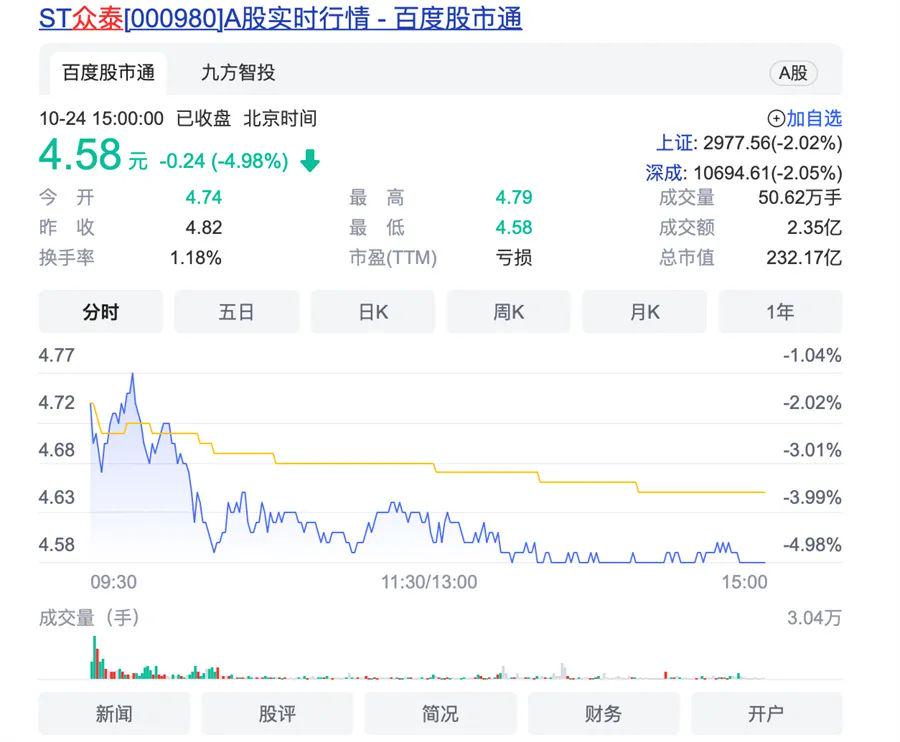Tap the A股 chip
The width and height of the screenshot is (900, 742).
(793, 73)
